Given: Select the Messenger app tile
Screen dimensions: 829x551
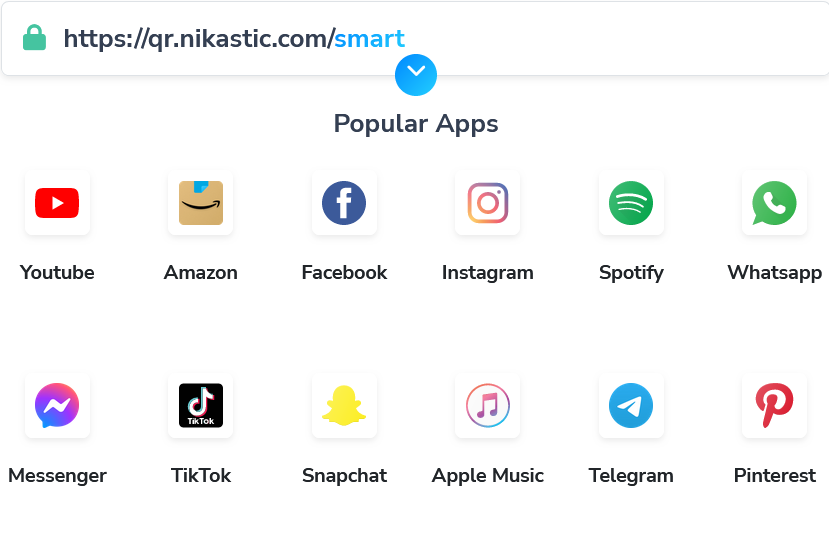Looking at the screenshot, I should pos(57,406).
